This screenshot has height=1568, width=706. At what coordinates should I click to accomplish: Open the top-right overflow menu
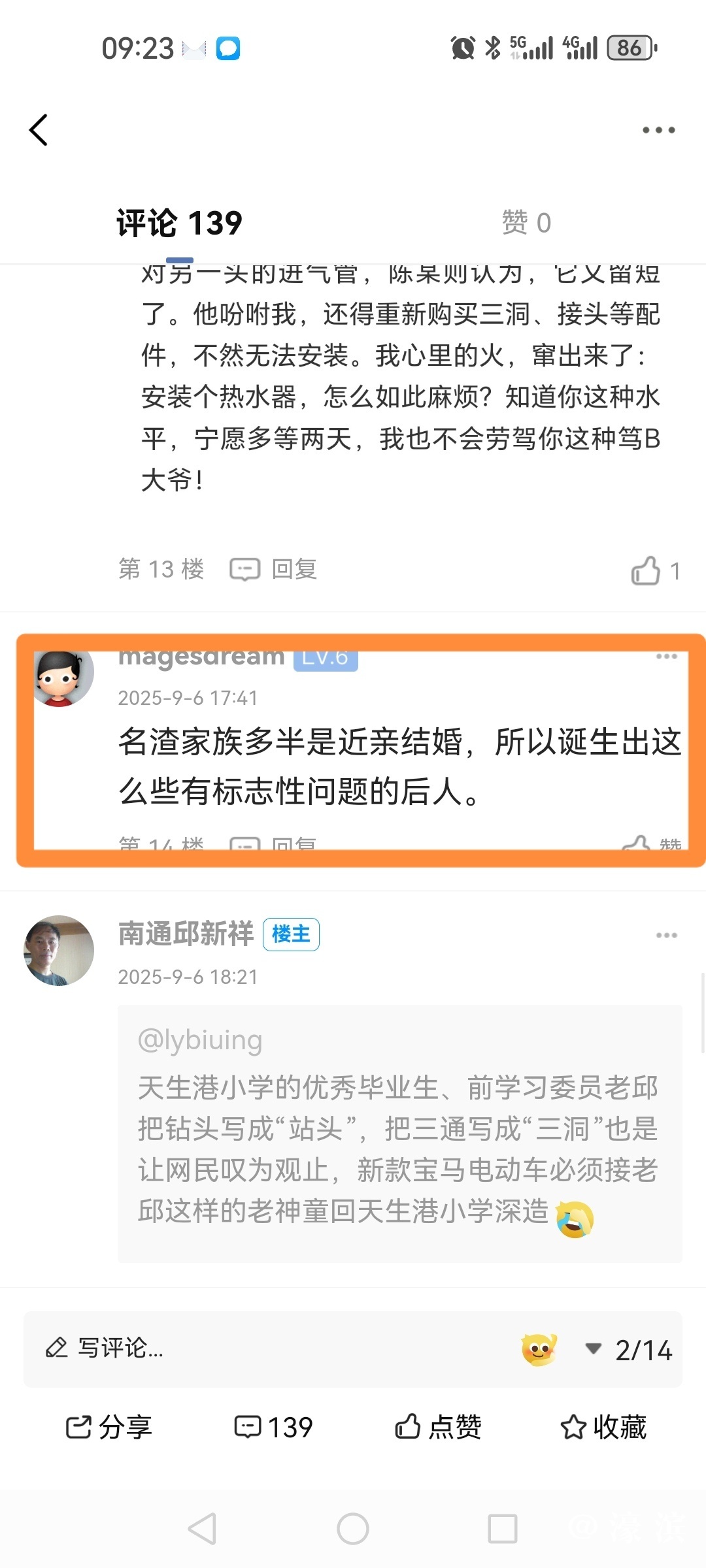tap(658, 130)
